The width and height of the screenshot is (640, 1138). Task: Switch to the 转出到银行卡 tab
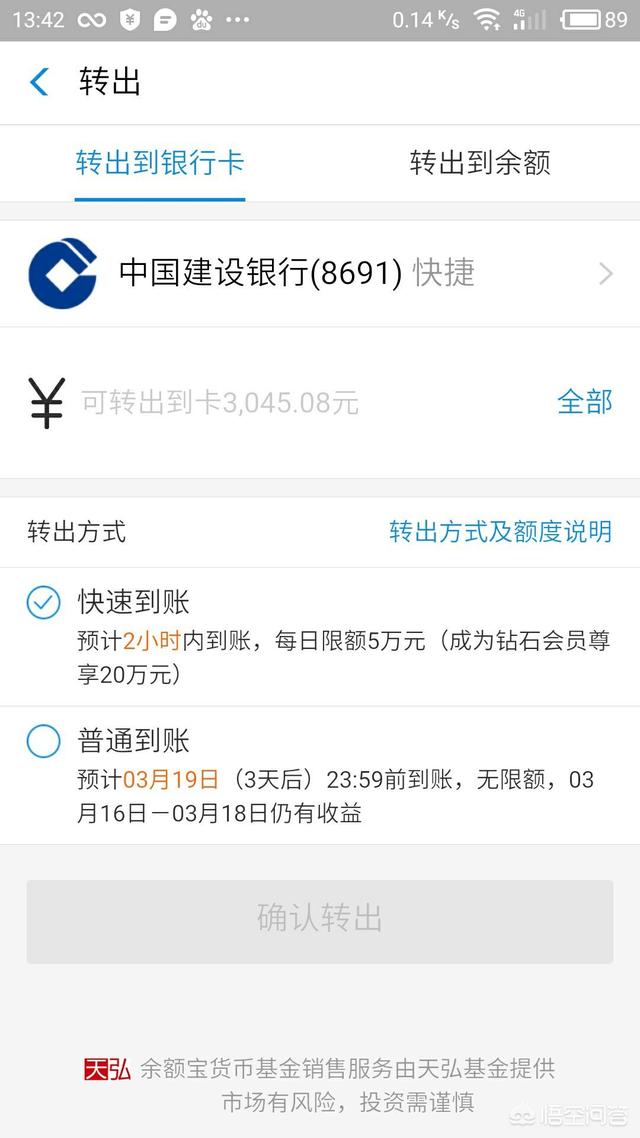point(160,163)
